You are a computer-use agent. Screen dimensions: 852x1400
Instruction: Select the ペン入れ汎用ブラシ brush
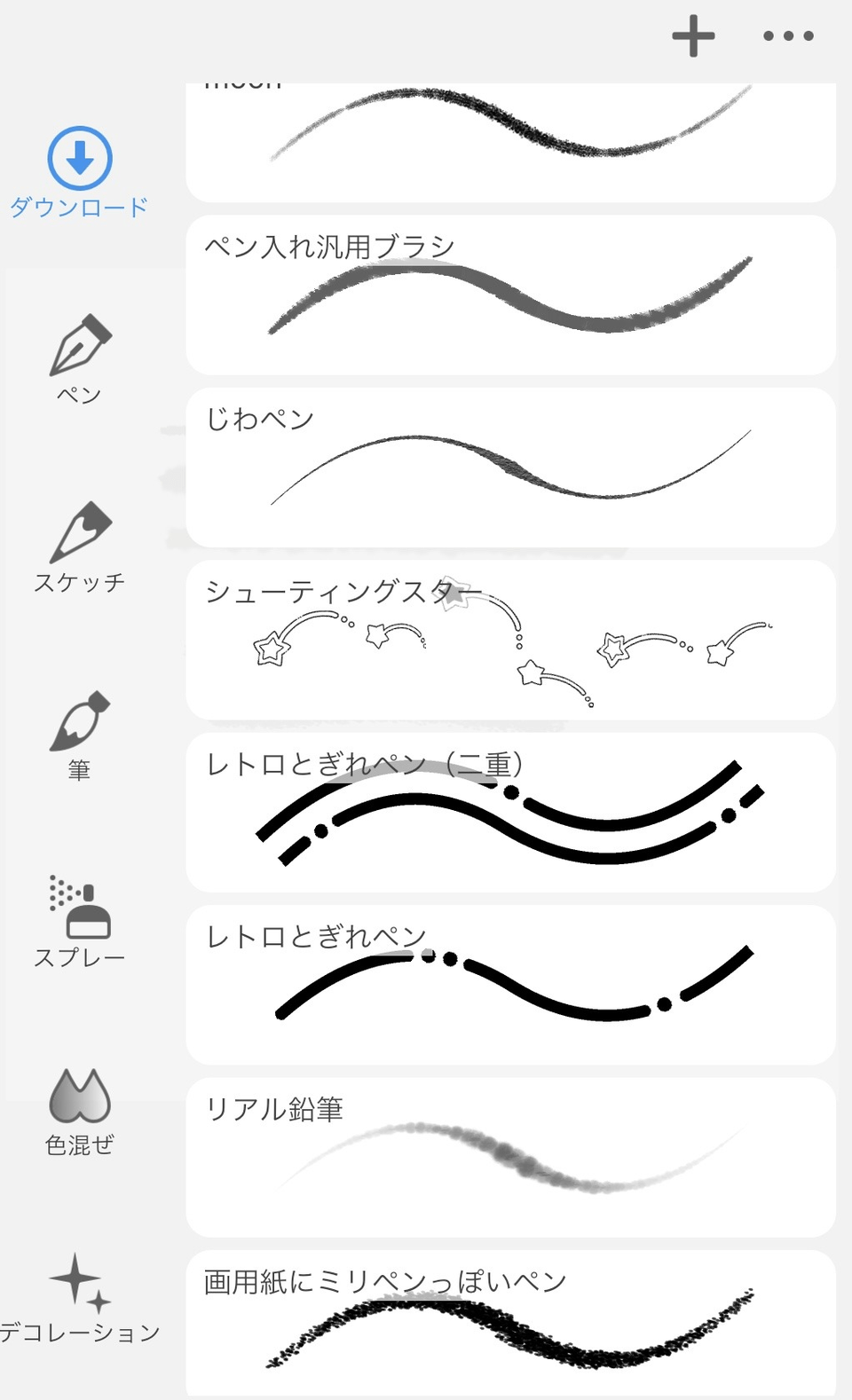[510, 295]
